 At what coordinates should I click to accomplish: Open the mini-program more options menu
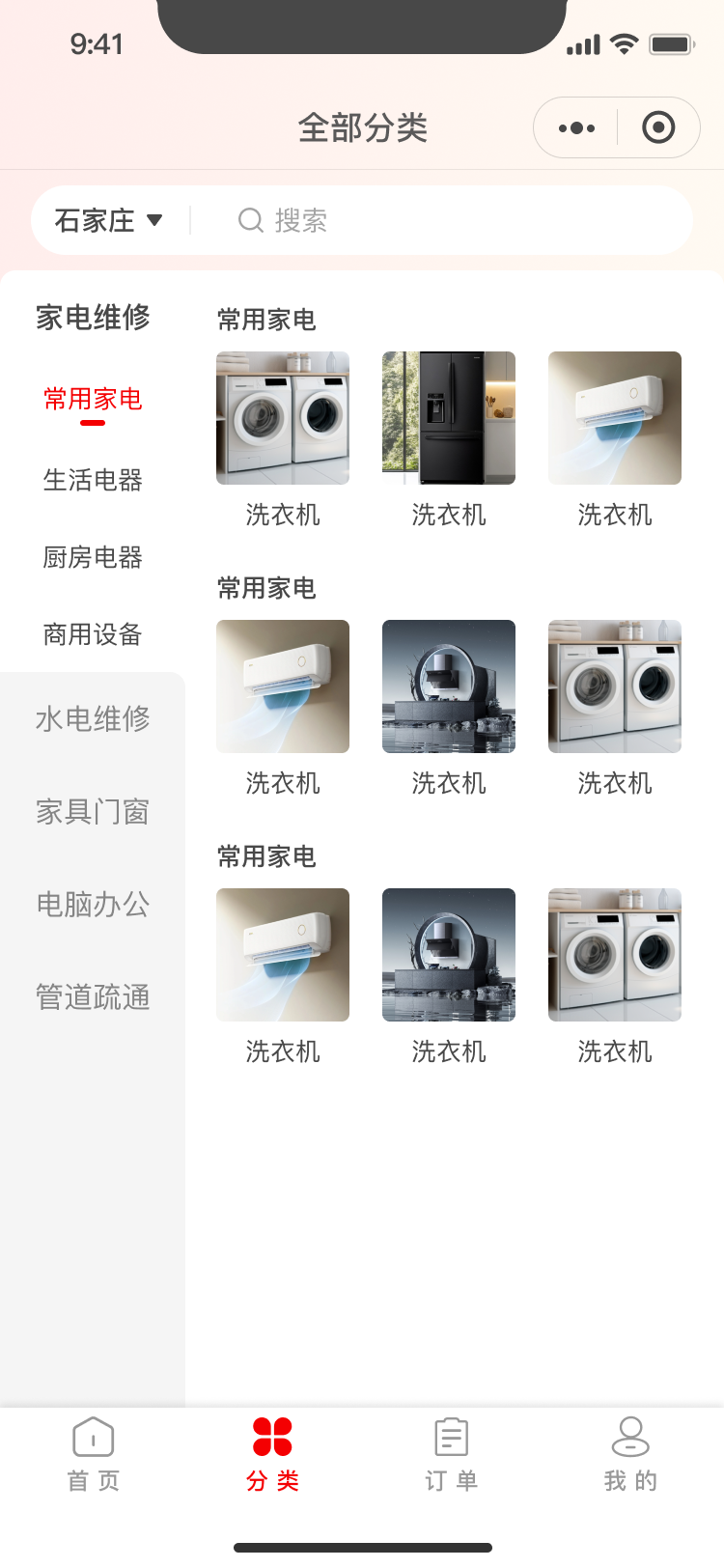[x=576, y=127]
